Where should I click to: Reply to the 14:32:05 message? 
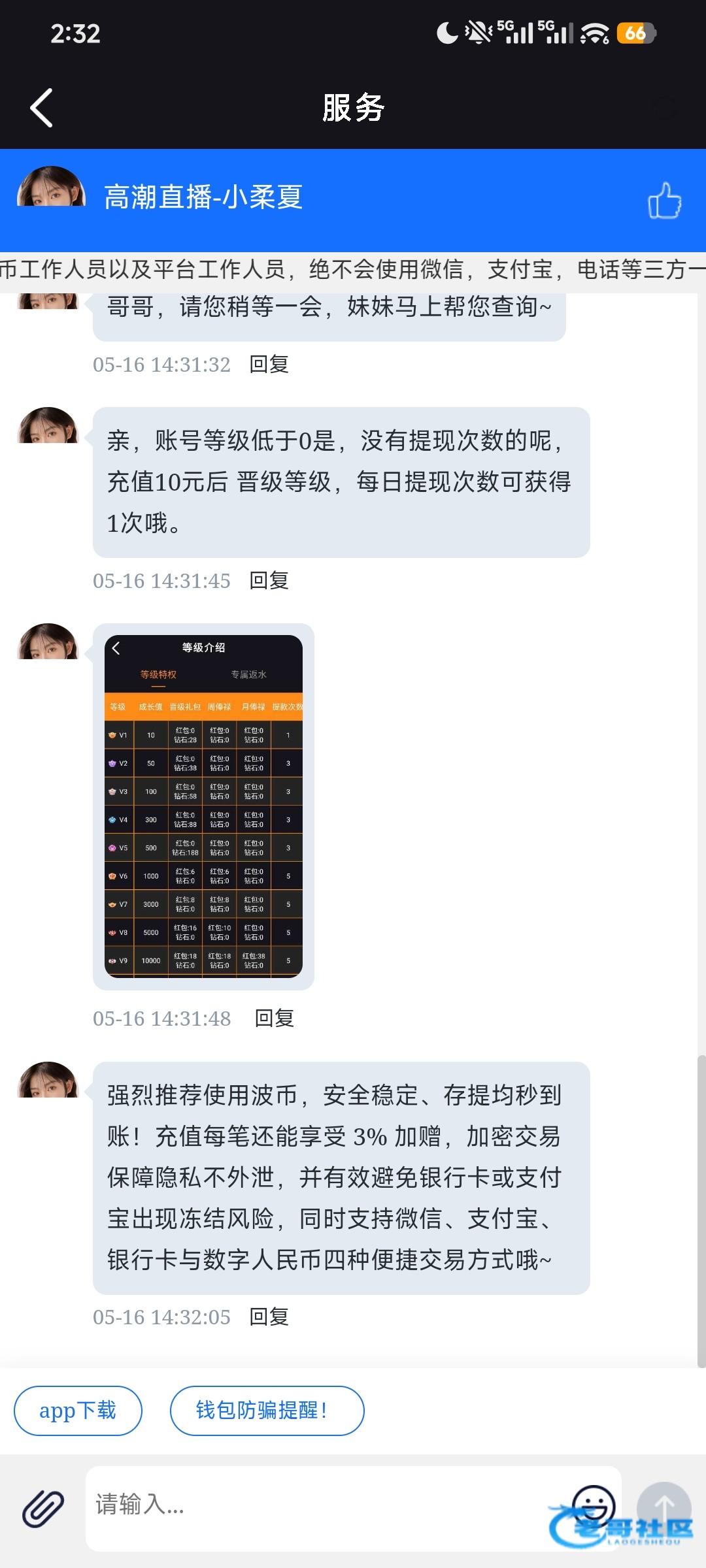coord(269,1317)
